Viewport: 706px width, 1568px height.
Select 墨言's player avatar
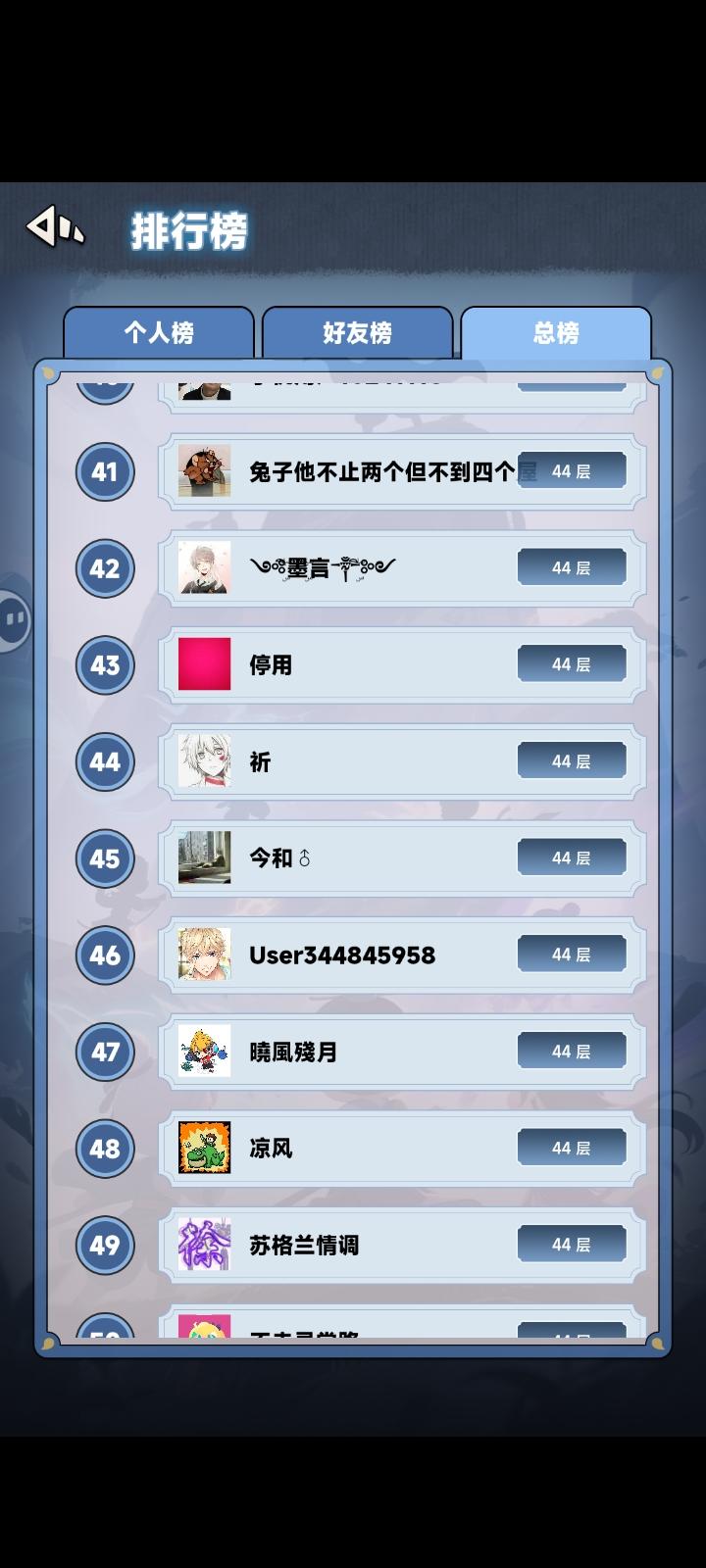[x=204, y=566]
